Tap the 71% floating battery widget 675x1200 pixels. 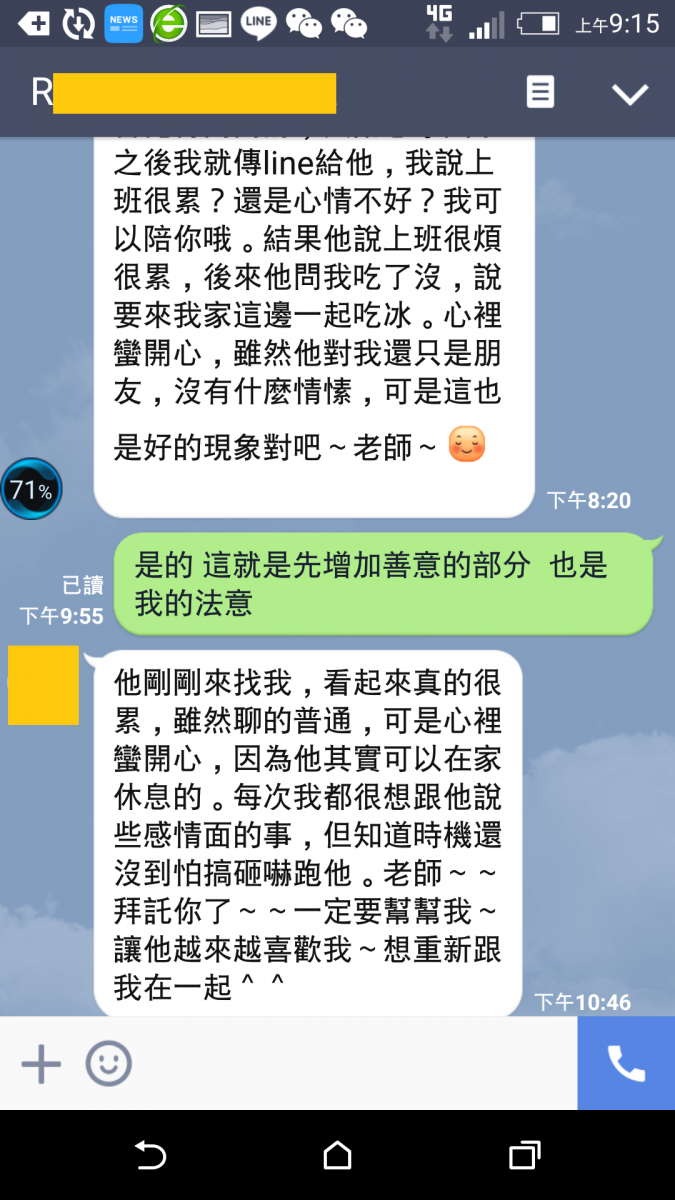[x=31, y=489]
